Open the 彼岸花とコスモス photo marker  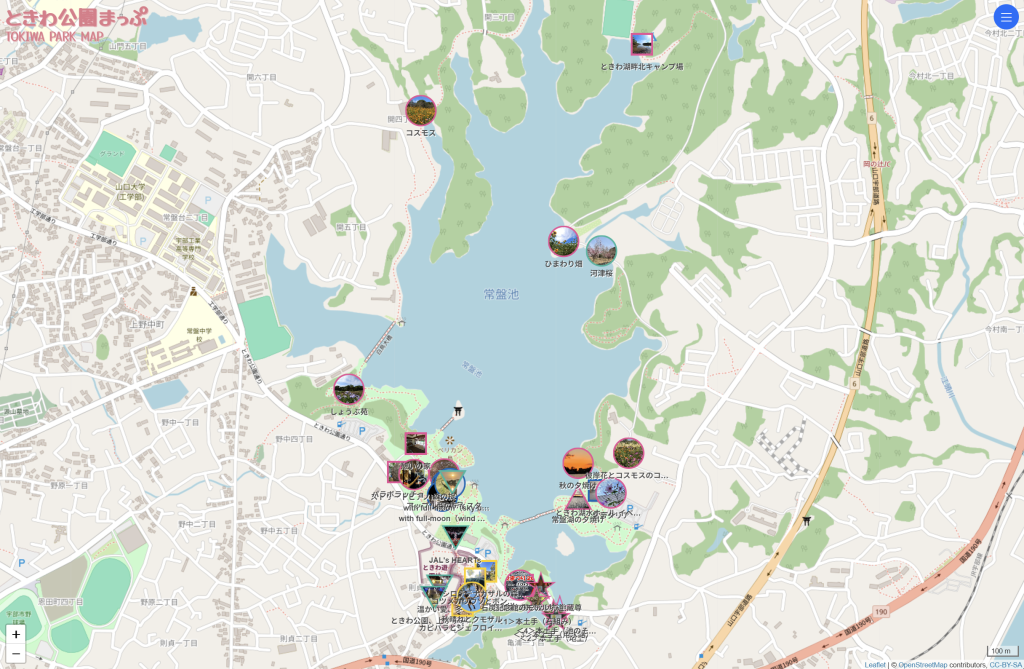click(x=628, y=452)
